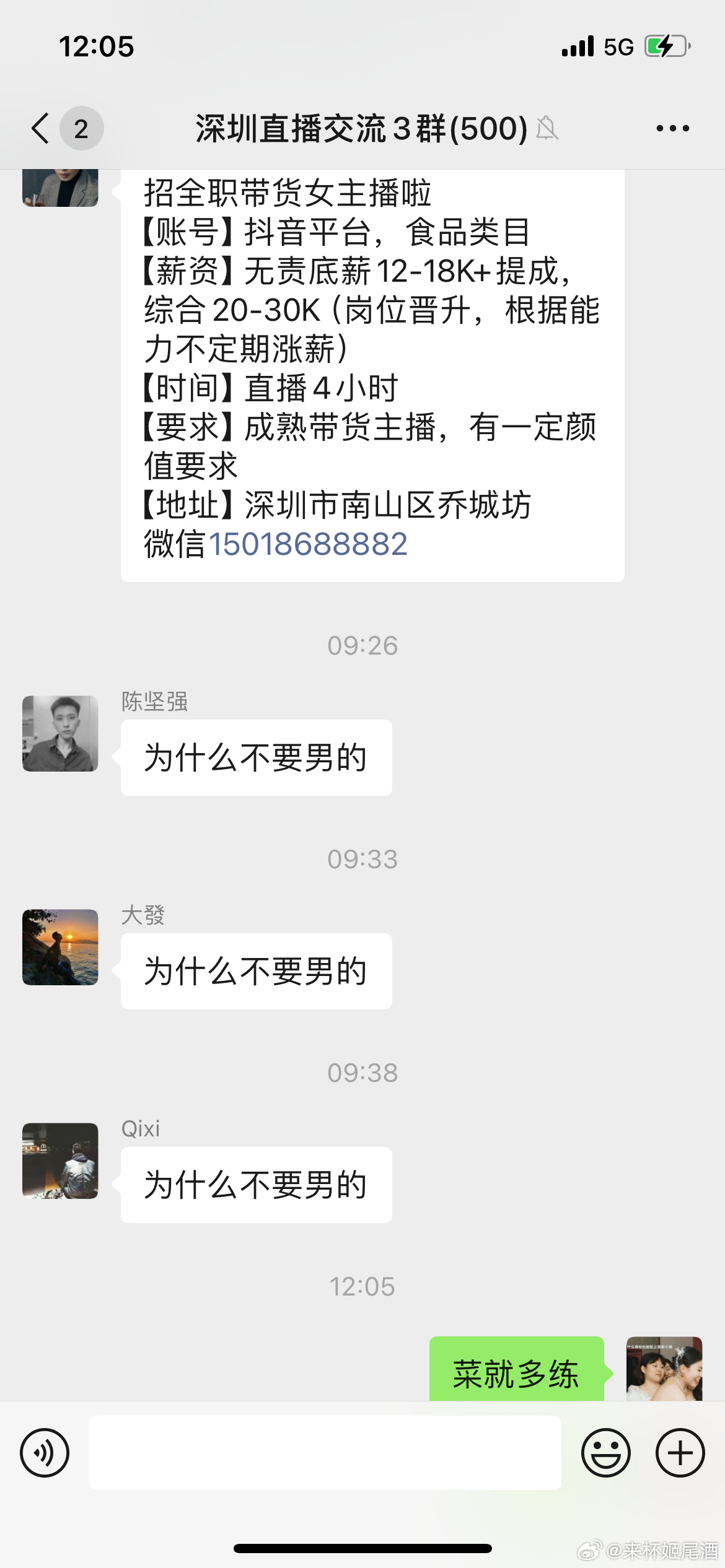Focus the message text field
725x1568 pixels.
point(325,1453)
